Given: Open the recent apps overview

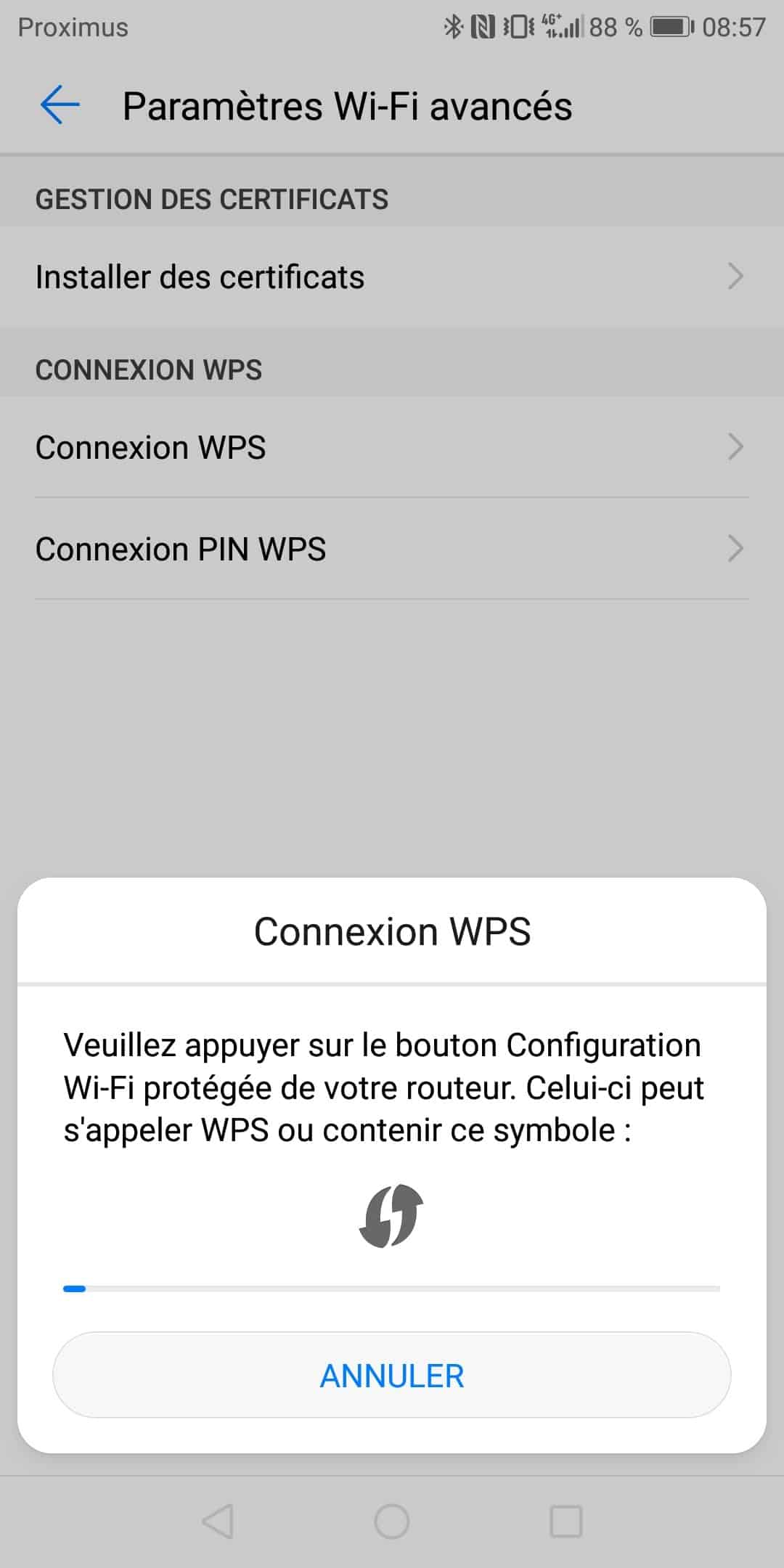Looking at the screenshot, I should (566, 1521).
